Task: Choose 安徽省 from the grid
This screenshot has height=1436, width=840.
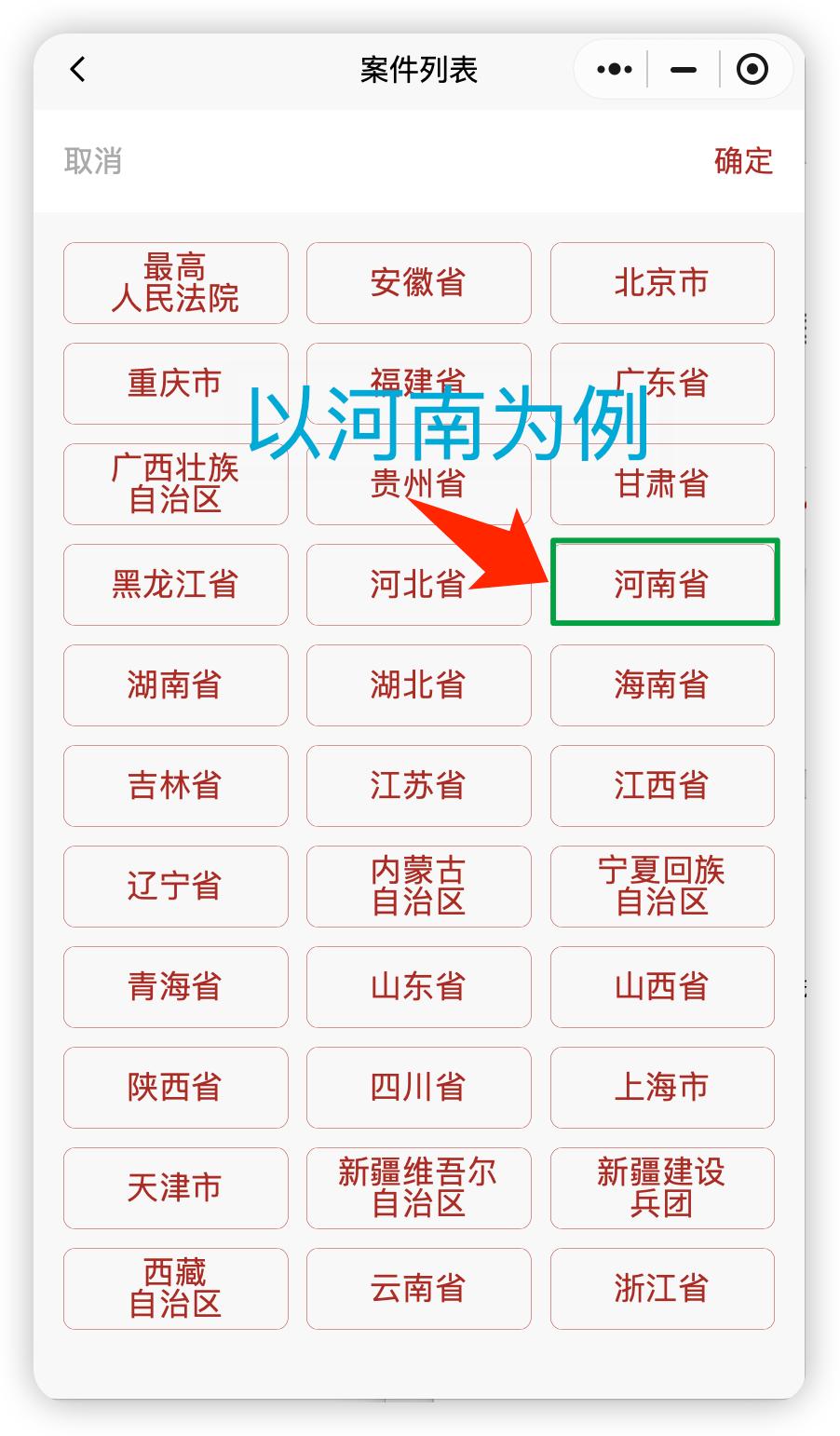Action: (x=418, y=283)
